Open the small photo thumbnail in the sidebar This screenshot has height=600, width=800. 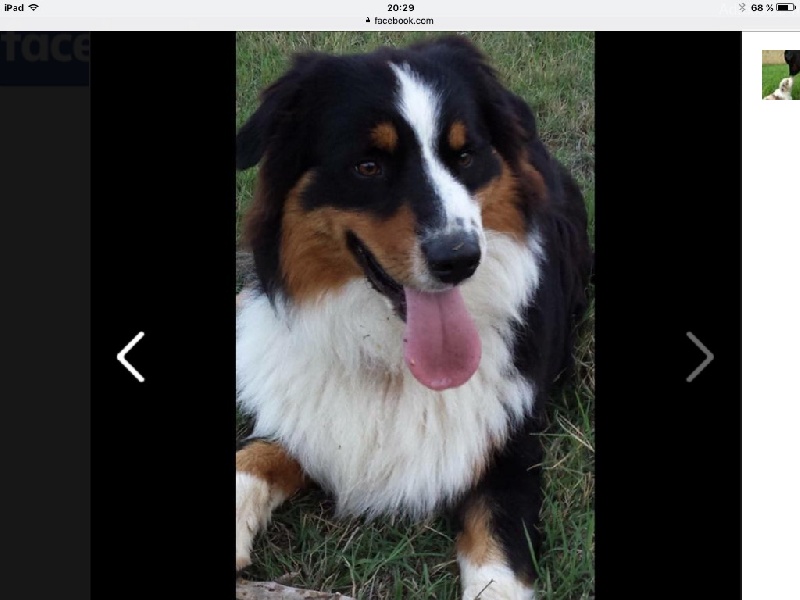coord(781,75)
